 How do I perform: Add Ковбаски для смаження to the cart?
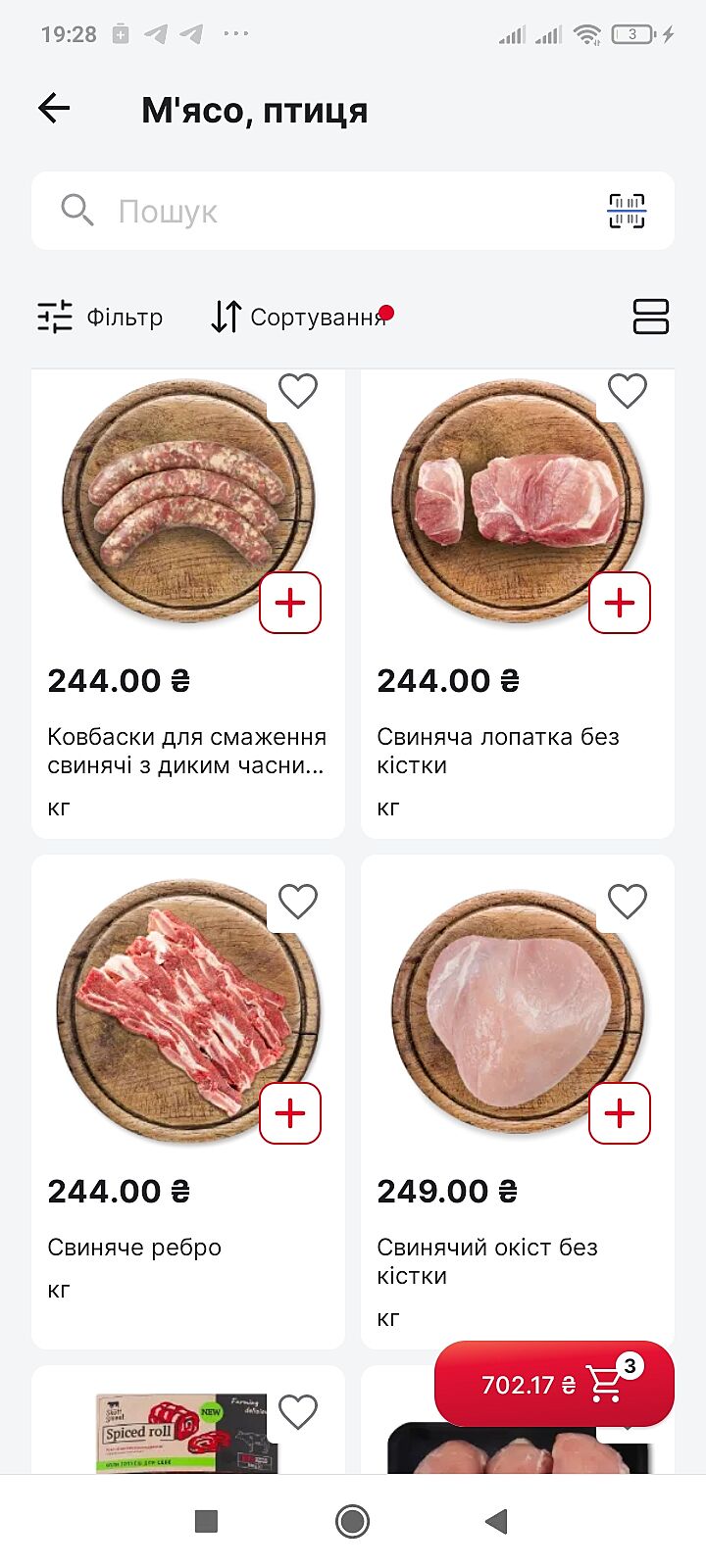(x=290, y=603)
